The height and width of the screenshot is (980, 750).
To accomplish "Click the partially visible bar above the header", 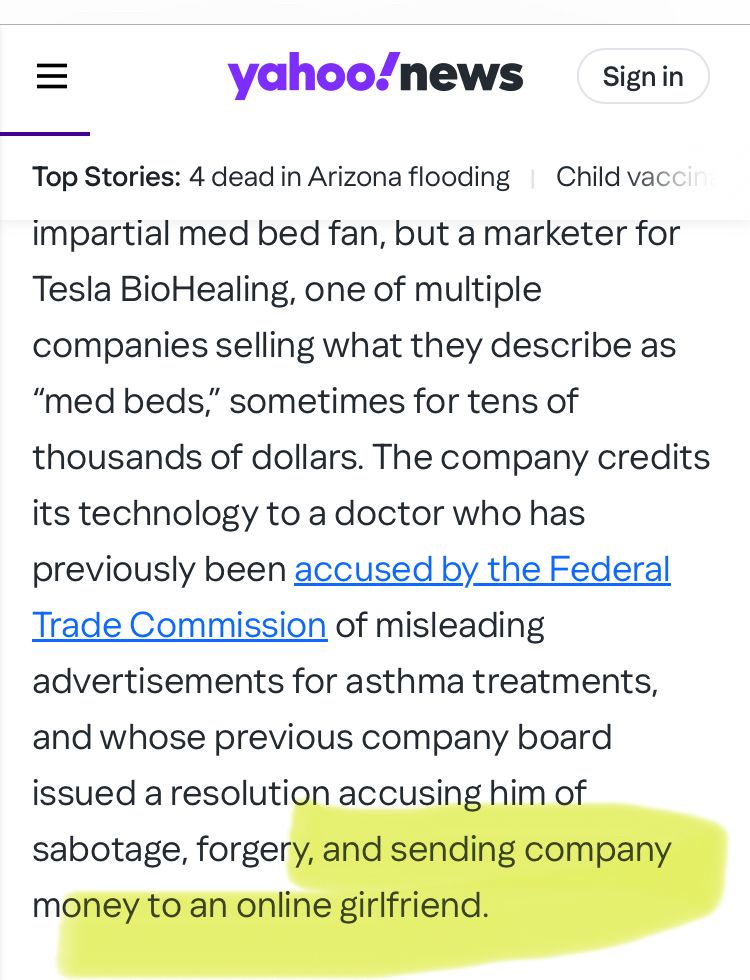I will tap(375, 8).
